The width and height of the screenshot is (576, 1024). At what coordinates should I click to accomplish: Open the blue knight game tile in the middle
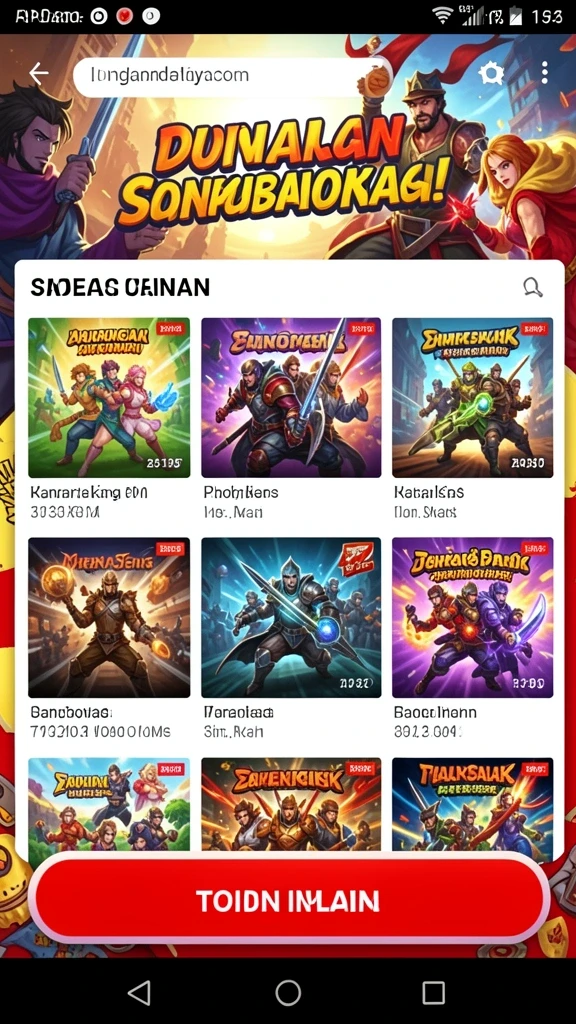(291, 618)
